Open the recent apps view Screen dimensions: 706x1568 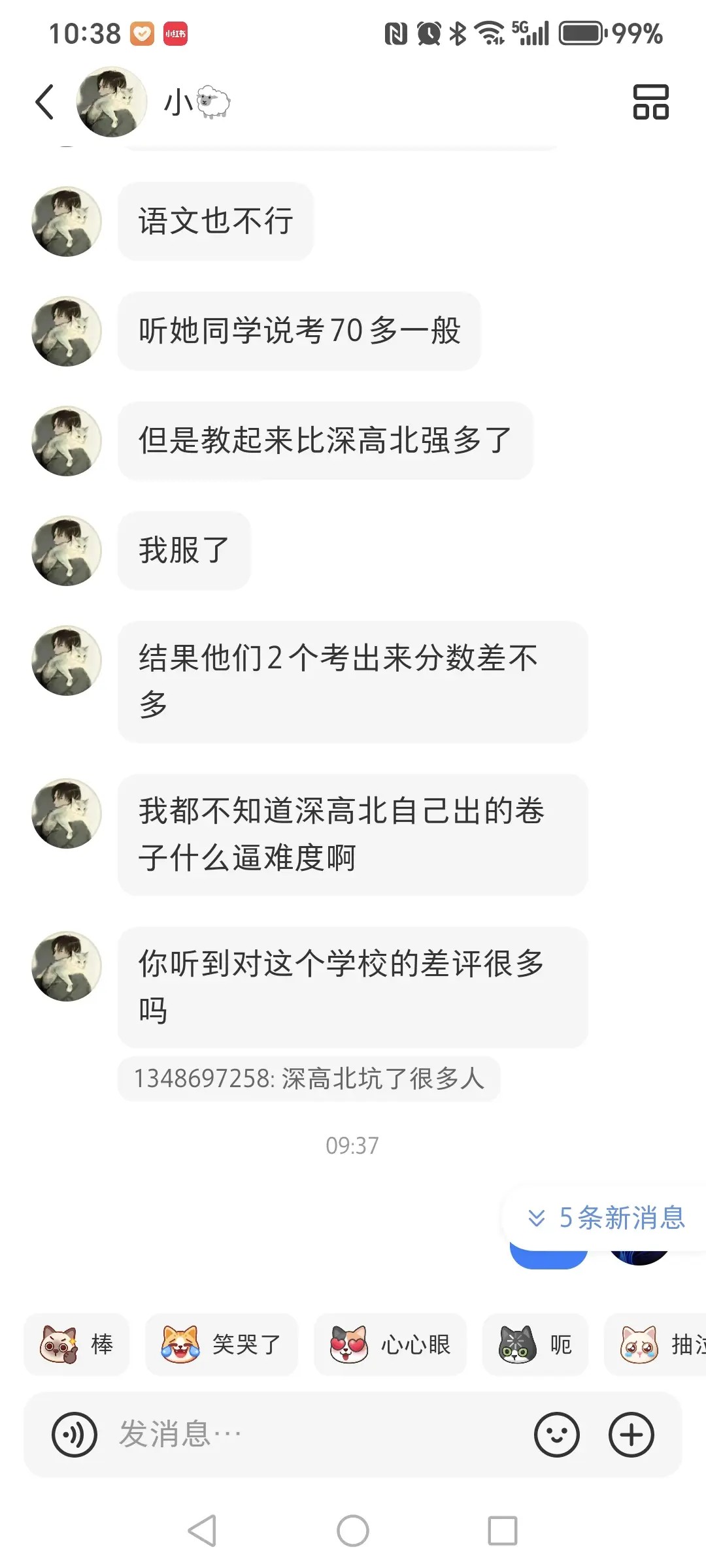click(x=503, y=1531)
